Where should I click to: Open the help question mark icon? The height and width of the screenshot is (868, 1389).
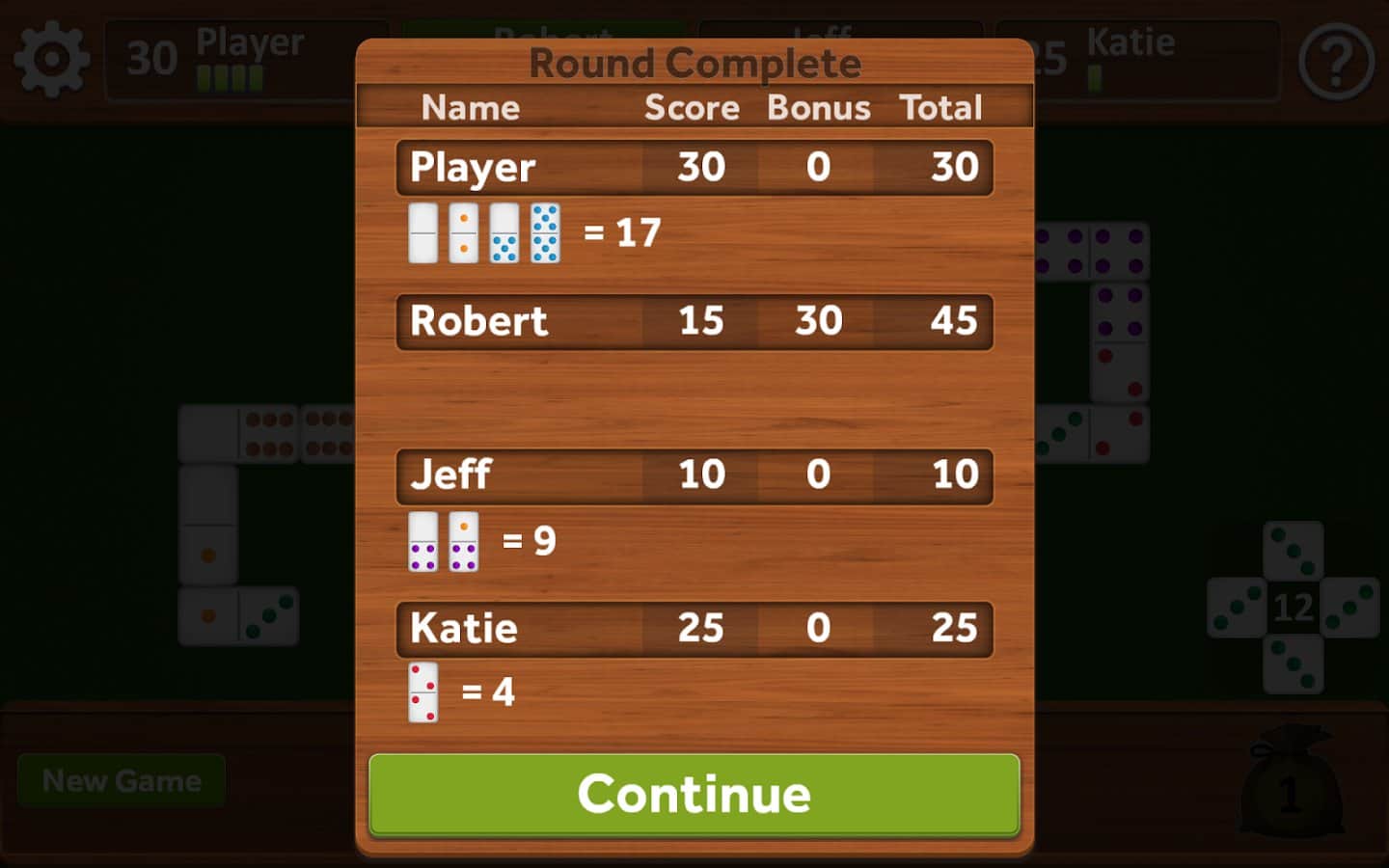pyautogui.click(x=1336, y=62)
